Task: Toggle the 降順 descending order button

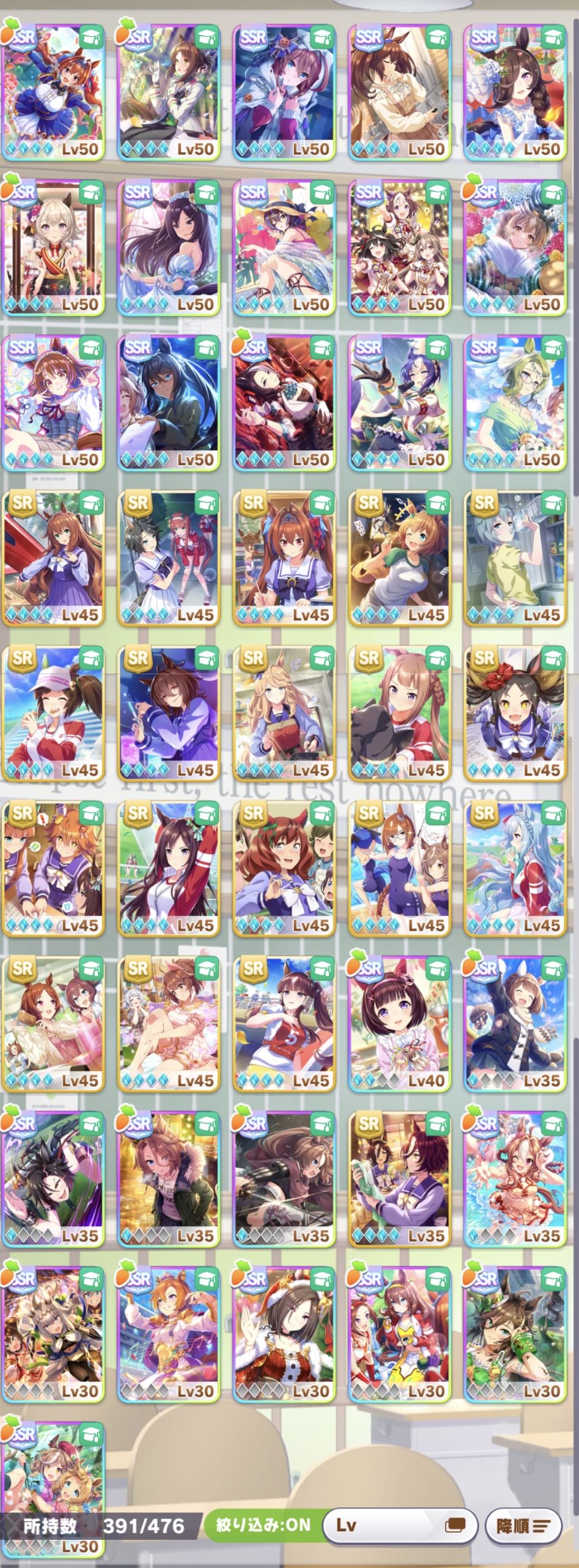Action: (523, 1524)
